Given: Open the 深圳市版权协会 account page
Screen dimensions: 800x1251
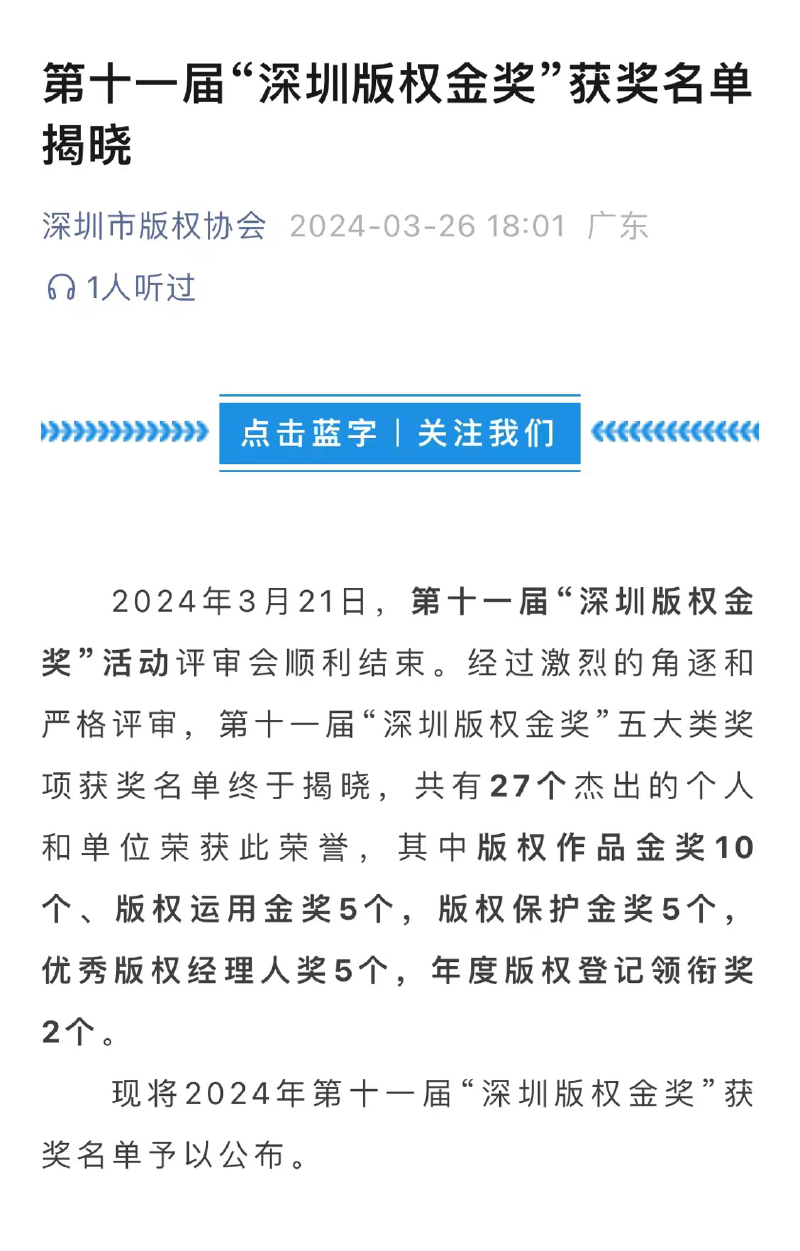Looking at the screenshot, I should point(154,226).
